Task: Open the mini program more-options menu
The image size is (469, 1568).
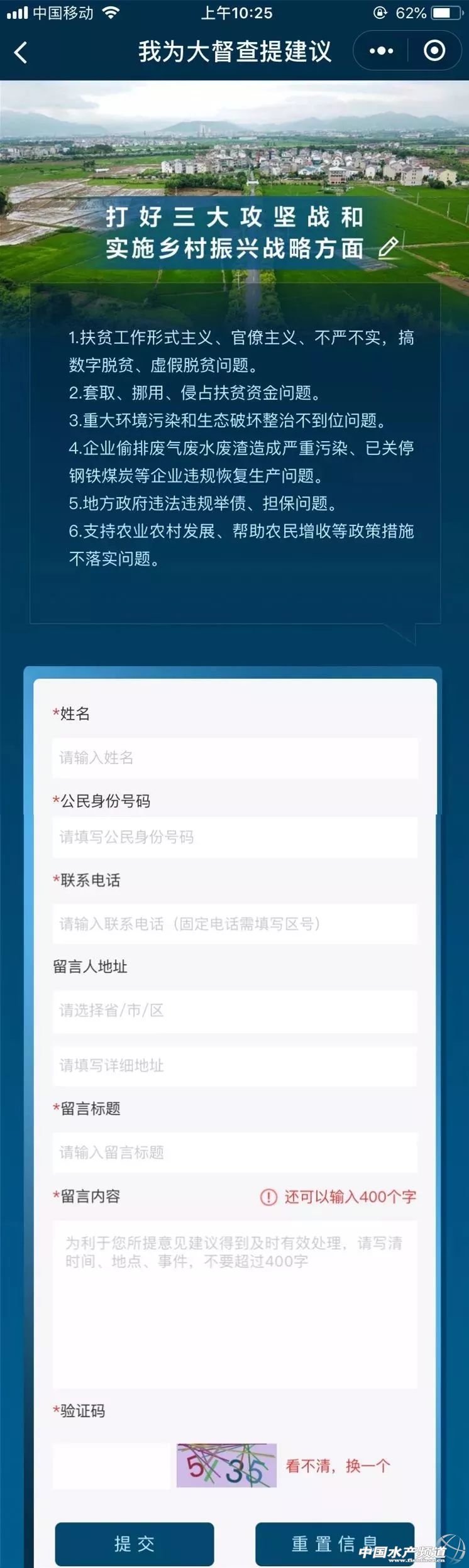Action: point(381,51)
